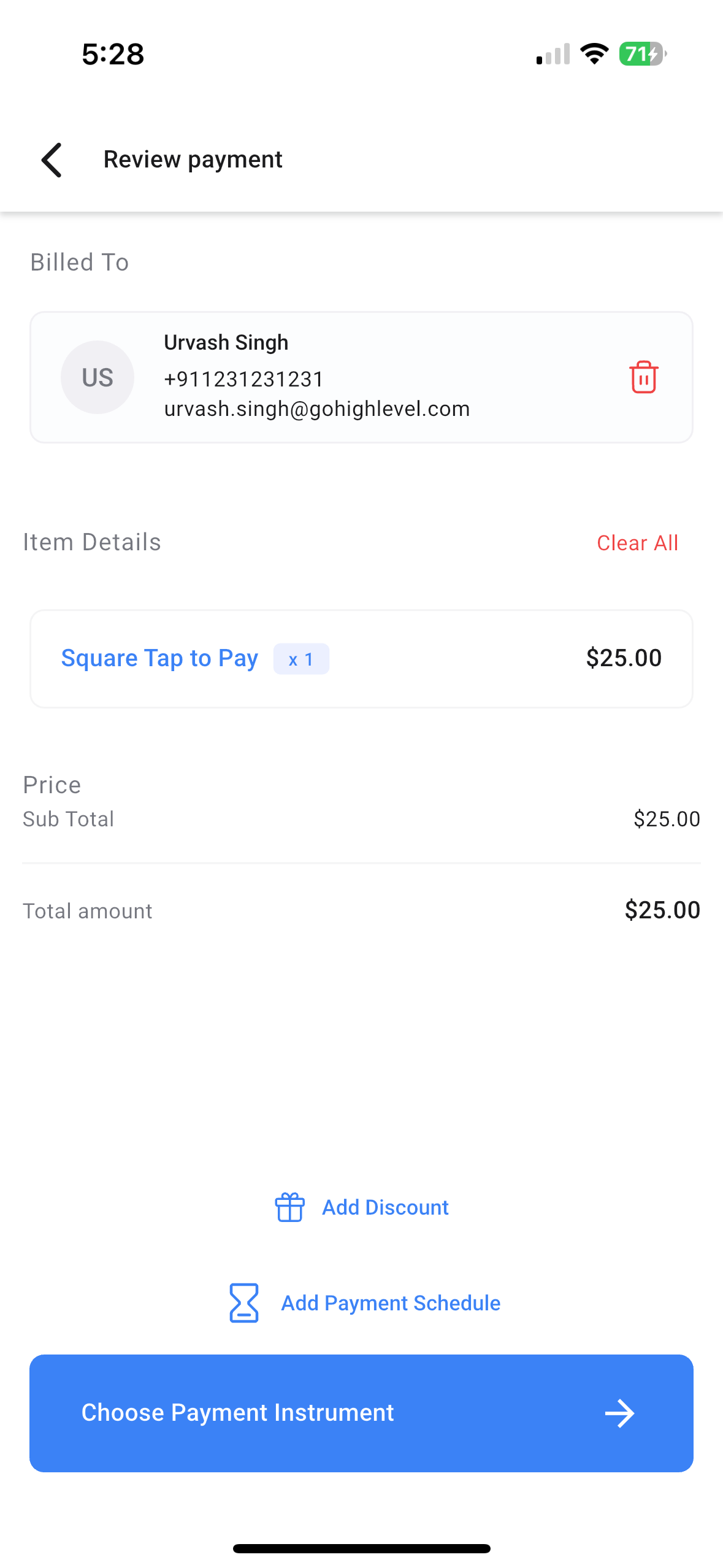Image resolution: width=723 pixels, height=1568 pixels.
Task: Open the Square Tap to Pay item
Action: (361, 658)
